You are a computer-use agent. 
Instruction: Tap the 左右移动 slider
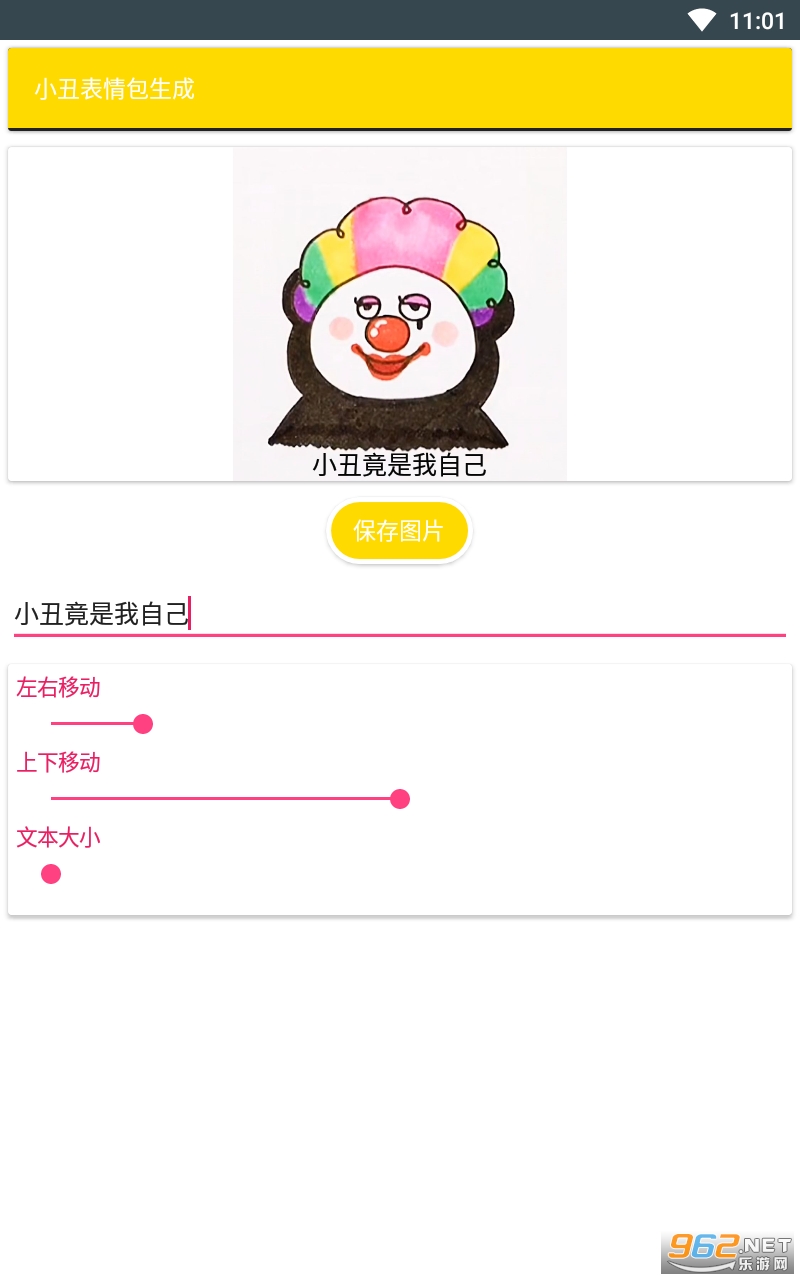(400, 724)
